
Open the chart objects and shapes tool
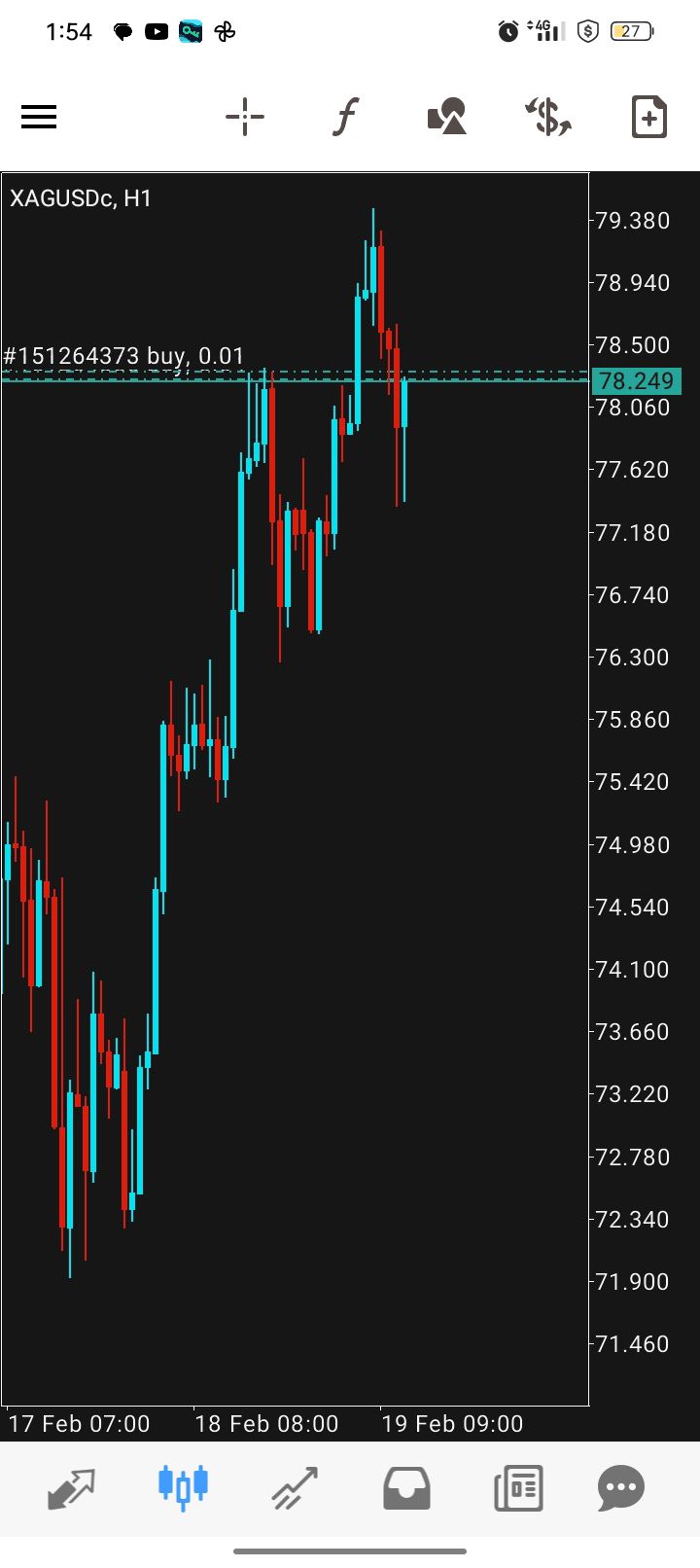pos(447,118)
